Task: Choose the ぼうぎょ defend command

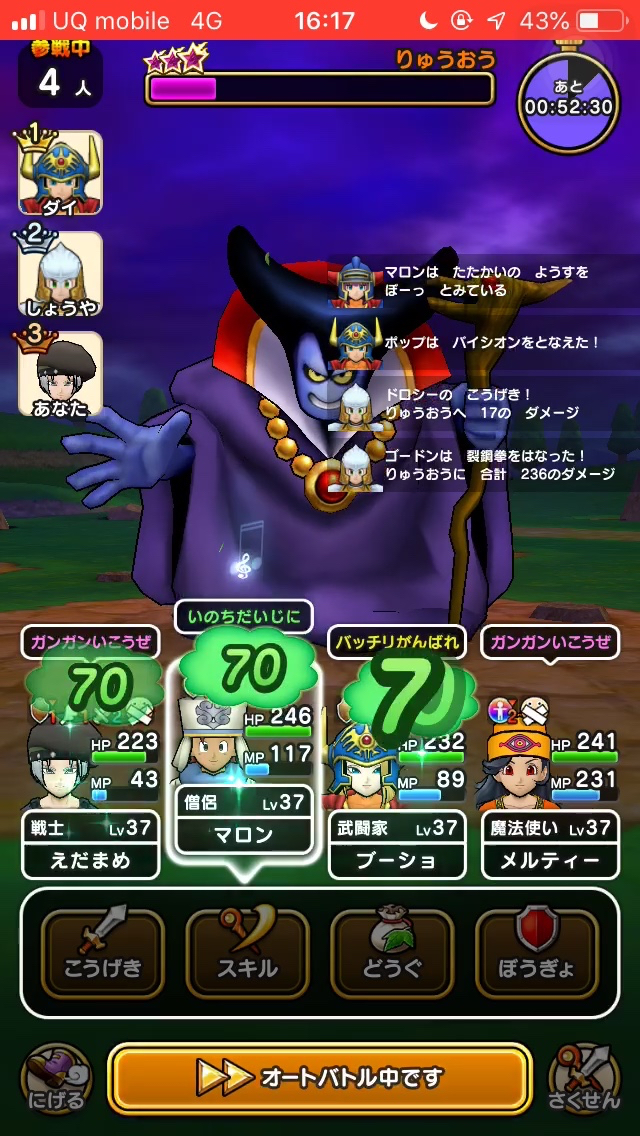Action: coord(537,953)
